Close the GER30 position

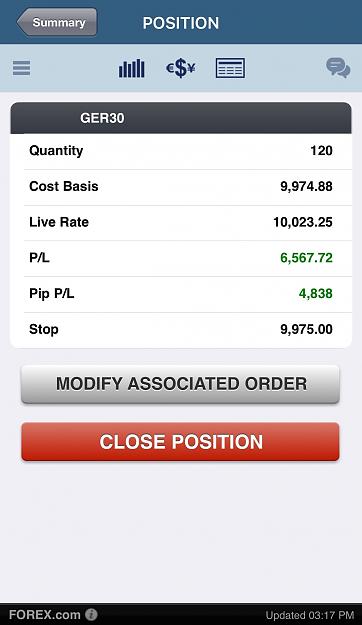[x=180, y=442]
